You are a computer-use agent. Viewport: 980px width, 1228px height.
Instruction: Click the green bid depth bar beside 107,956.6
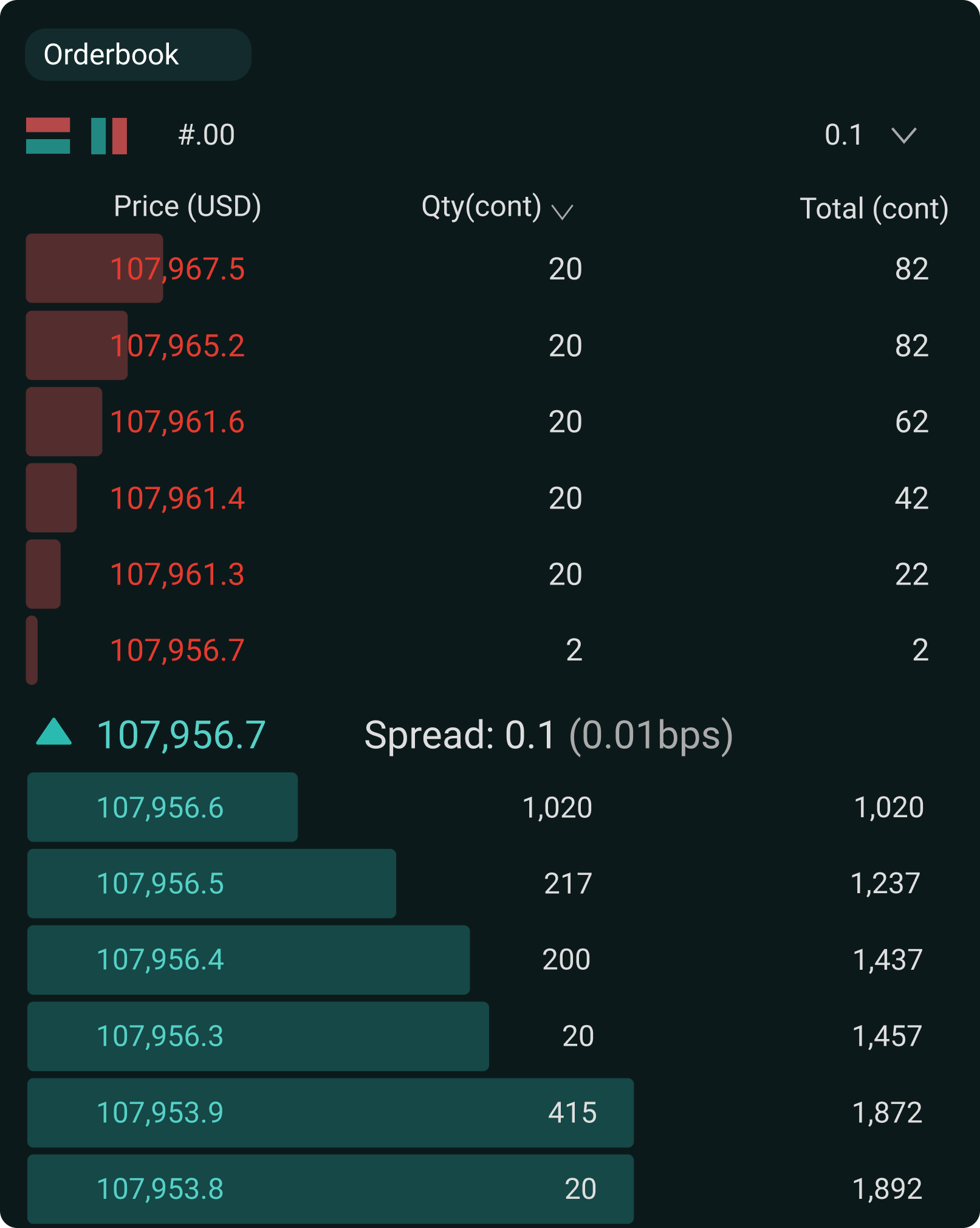tap(162, 808)
